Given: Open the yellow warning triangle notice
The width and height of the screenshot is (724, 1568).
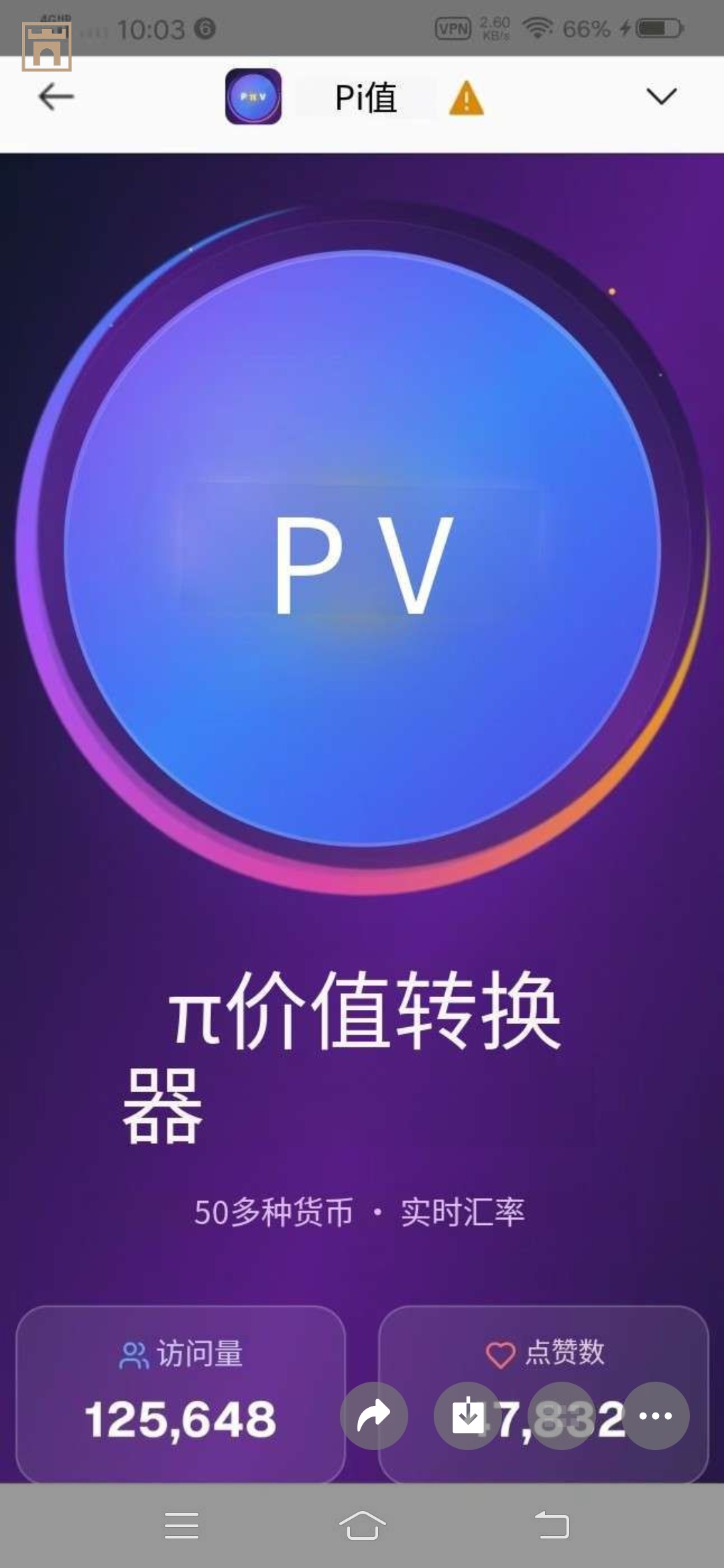Looking at the screenshot, I should 467,98.
